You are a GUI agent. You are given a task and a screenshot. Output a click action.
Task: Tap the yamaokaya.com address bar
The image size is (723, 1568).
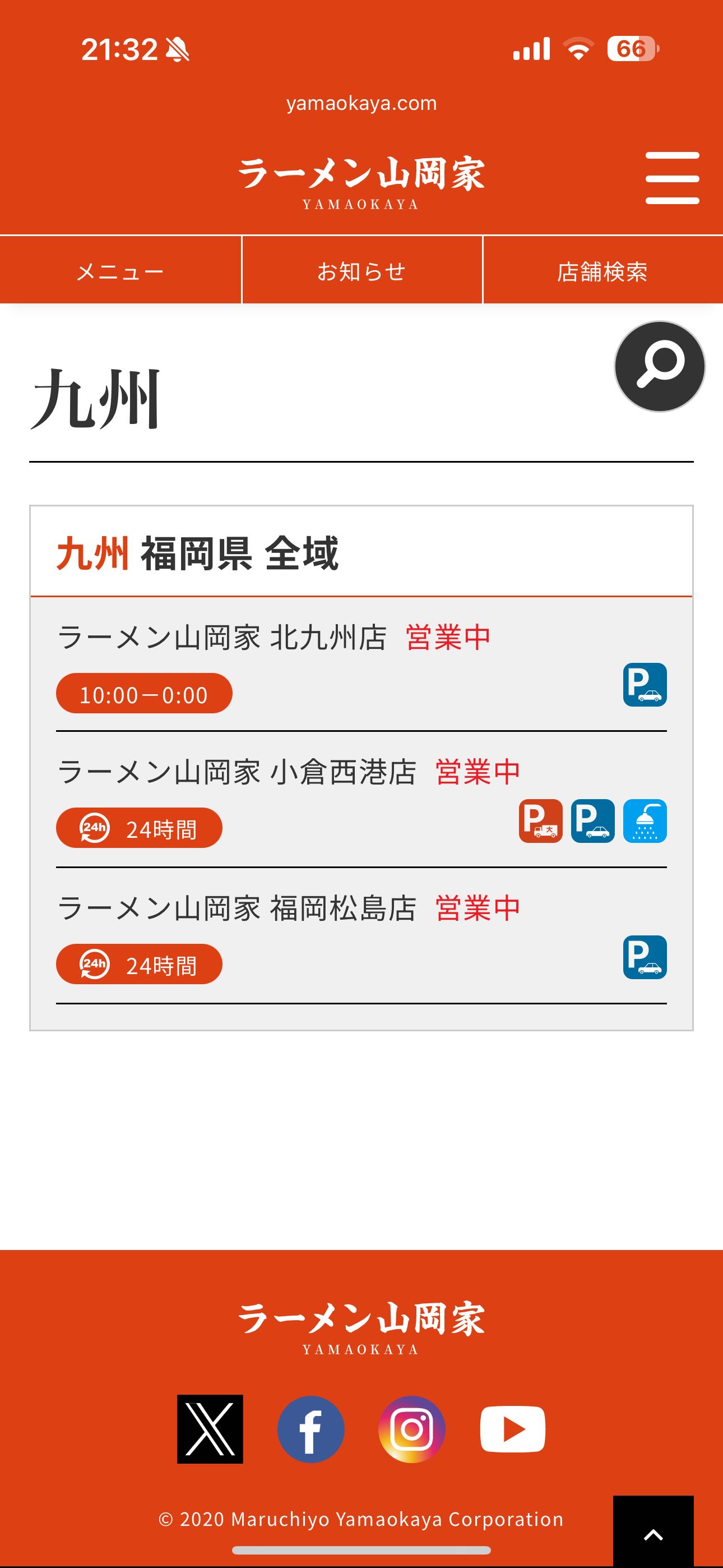point(361,103)
